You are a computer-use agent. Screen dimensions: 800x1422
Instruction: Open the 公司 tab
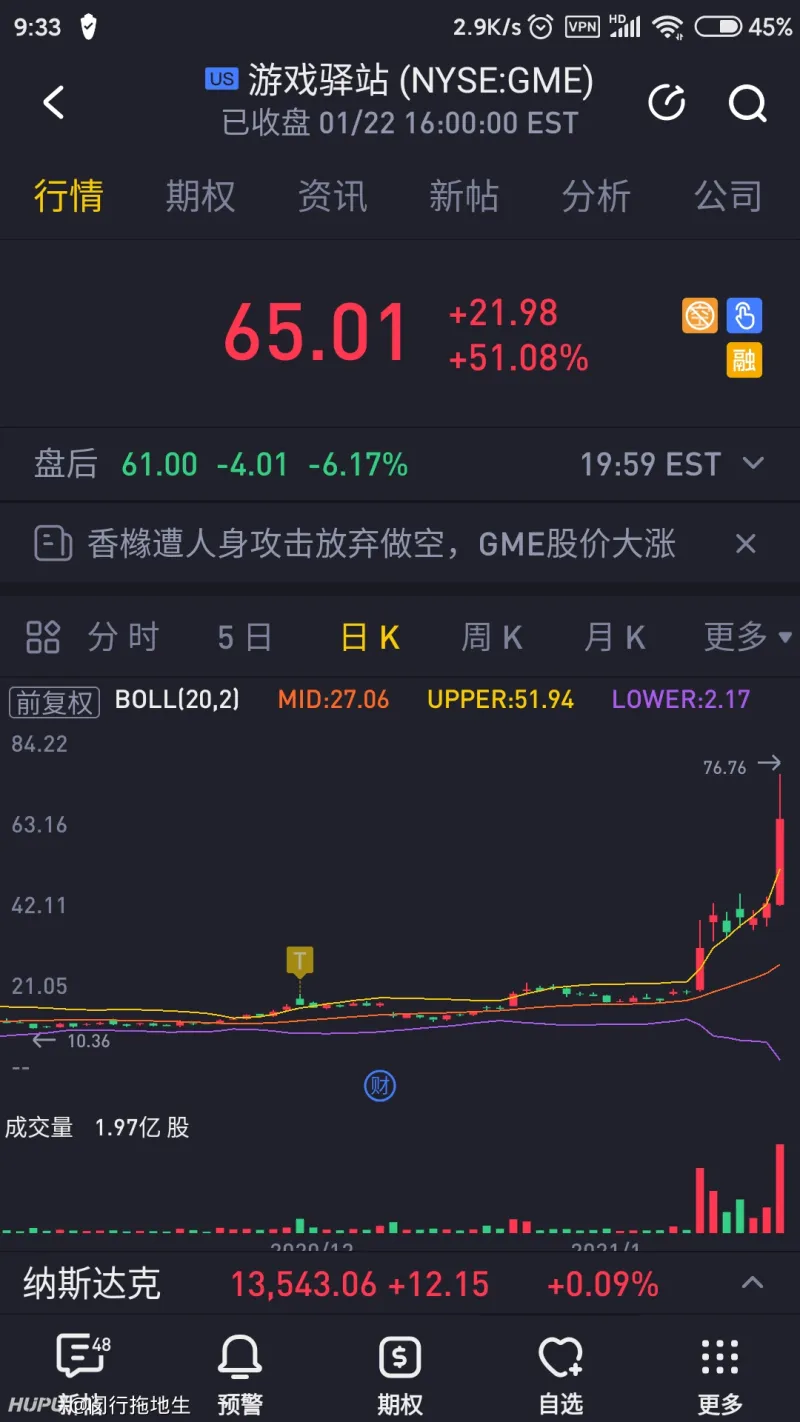coord(728,196)
